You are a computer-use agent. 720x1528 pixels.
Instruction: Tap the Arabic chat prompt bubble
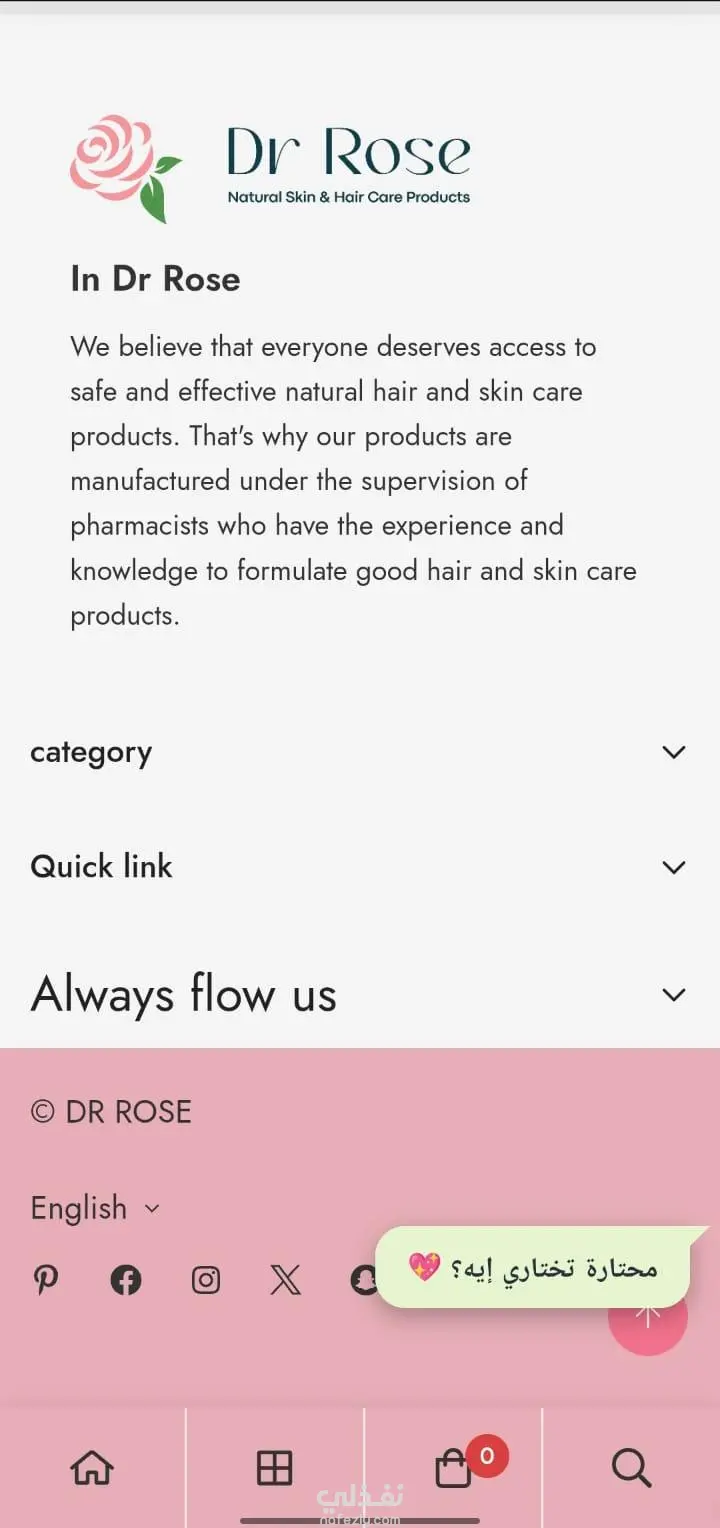[x=533, y=1268]
